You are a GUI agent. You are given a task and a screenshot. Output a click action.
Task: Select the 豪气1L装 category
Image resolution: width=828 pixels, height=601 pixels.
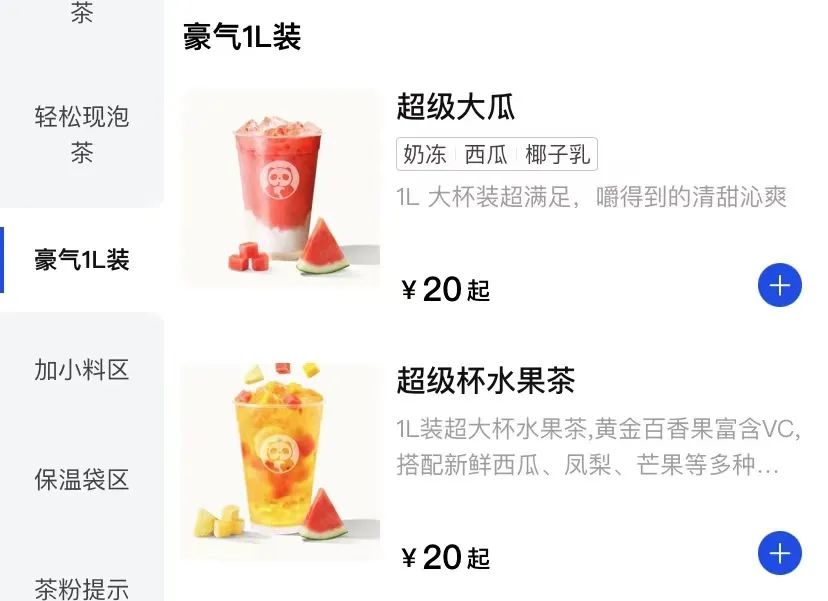pos(82,261)
